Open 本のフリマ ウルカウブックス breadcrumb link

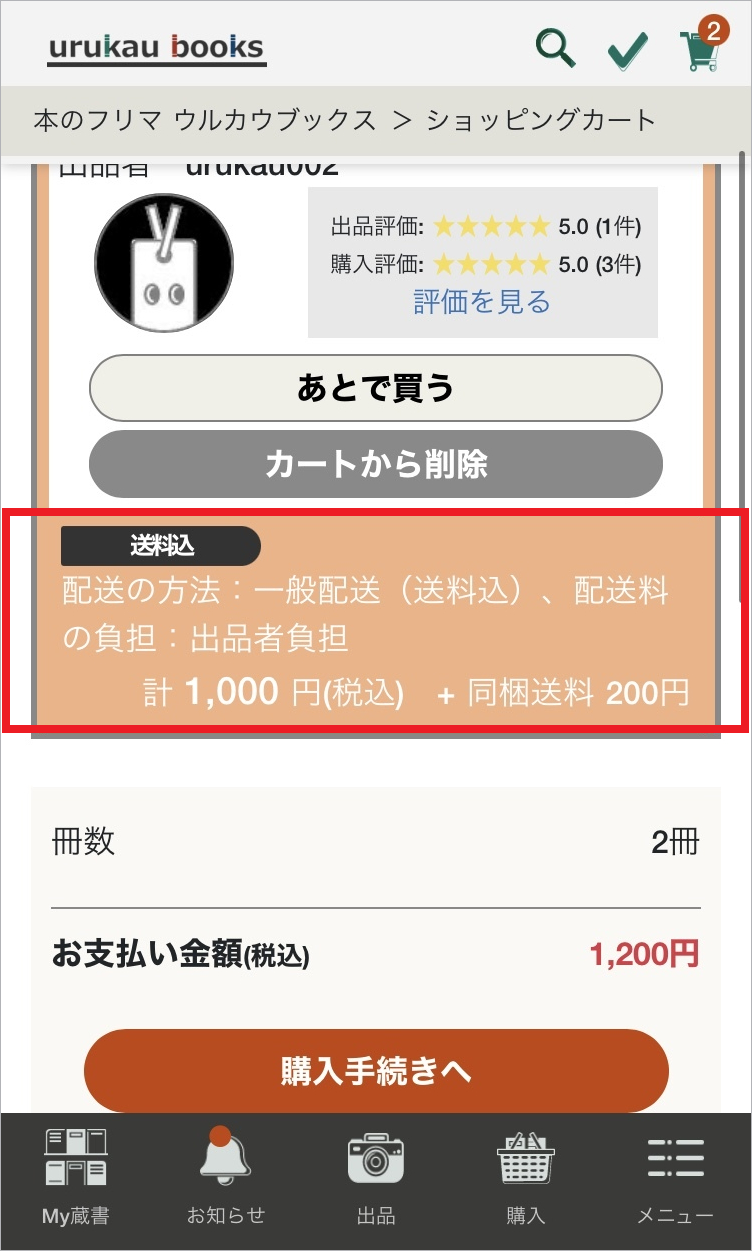click(x=205, y=121)
